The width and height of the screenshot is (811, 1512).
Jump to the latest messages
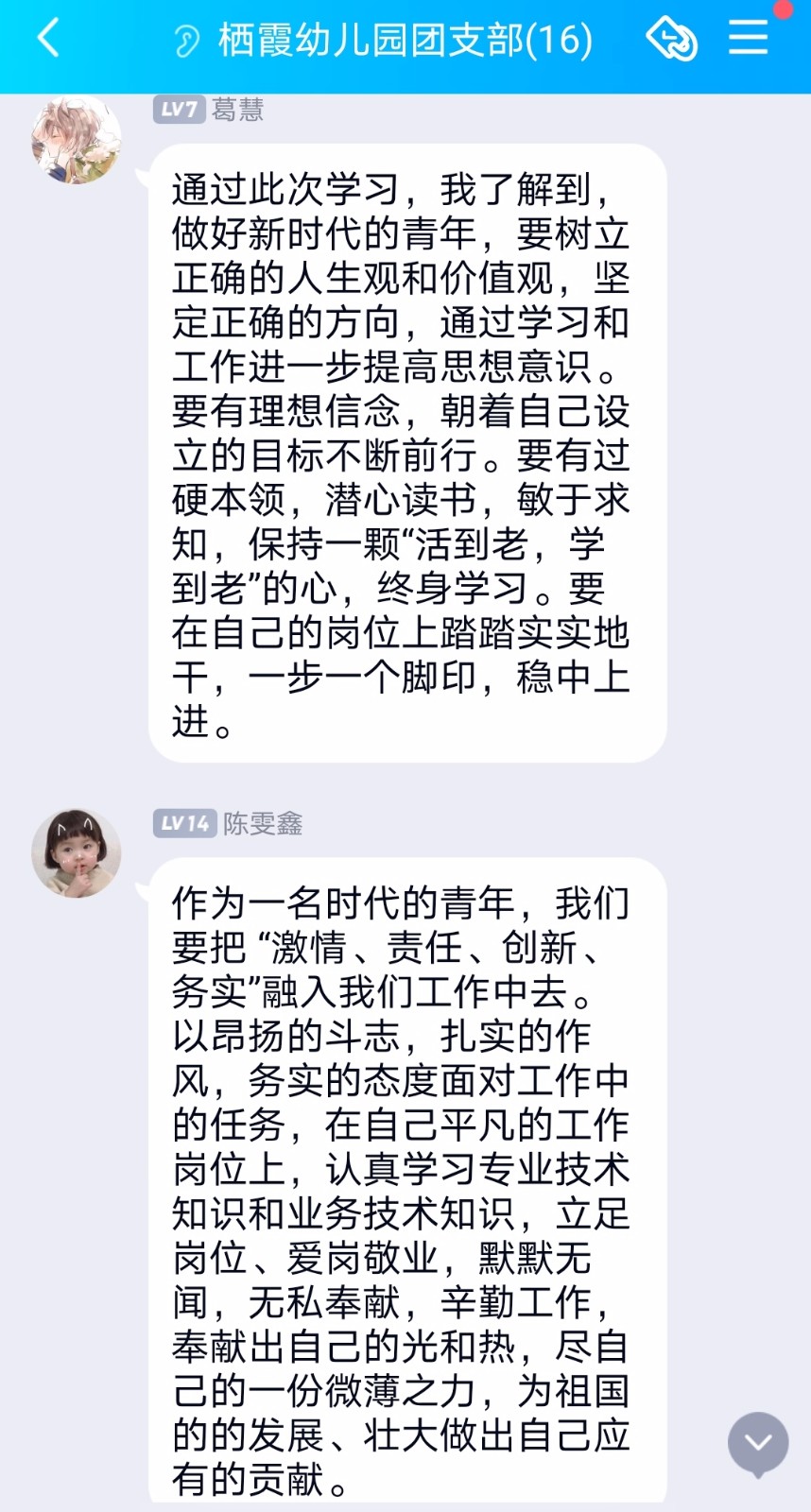point(757,1443)
